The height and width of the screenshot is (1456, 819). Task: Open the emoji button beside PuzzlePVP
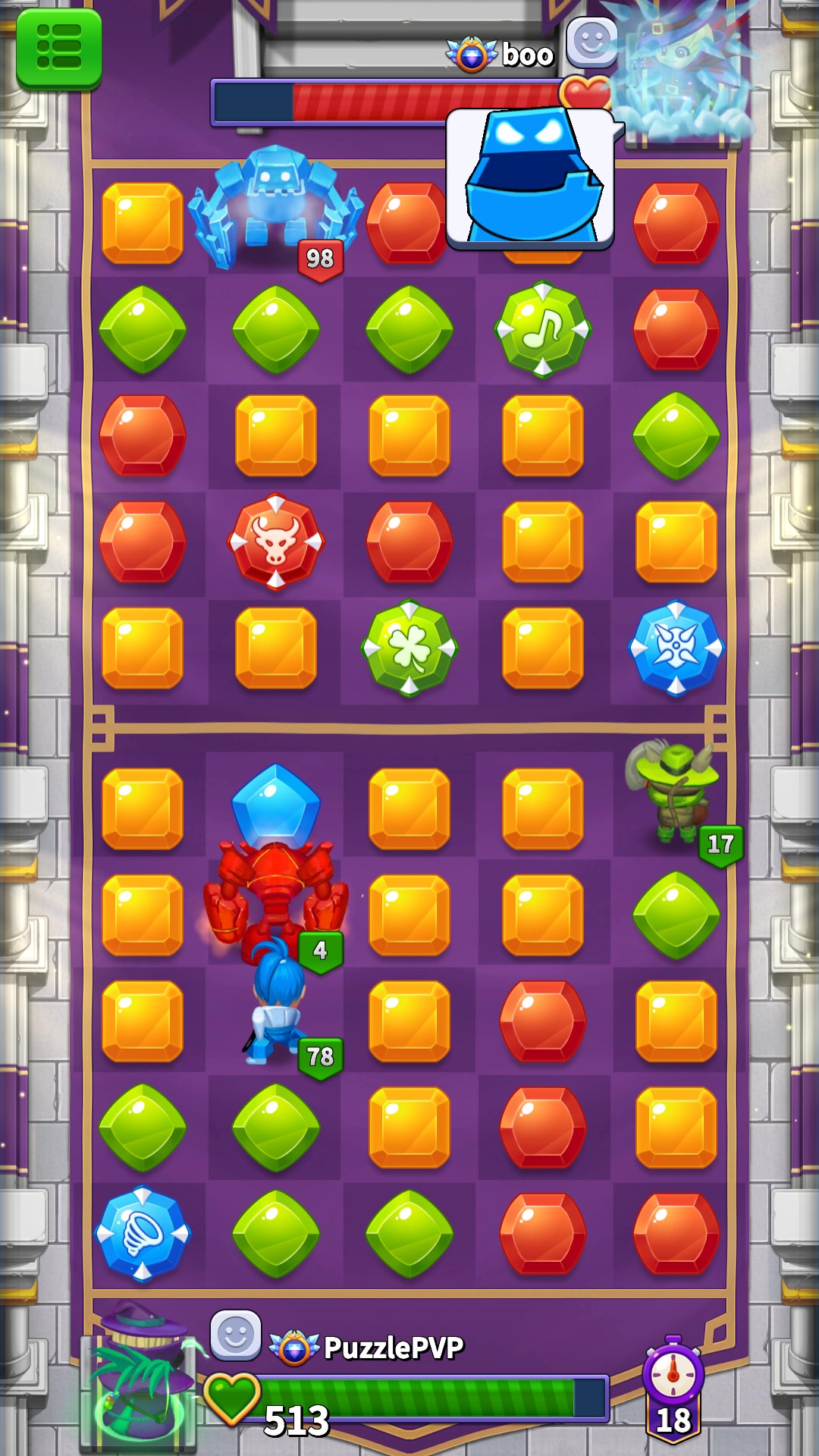[236, 1335]
